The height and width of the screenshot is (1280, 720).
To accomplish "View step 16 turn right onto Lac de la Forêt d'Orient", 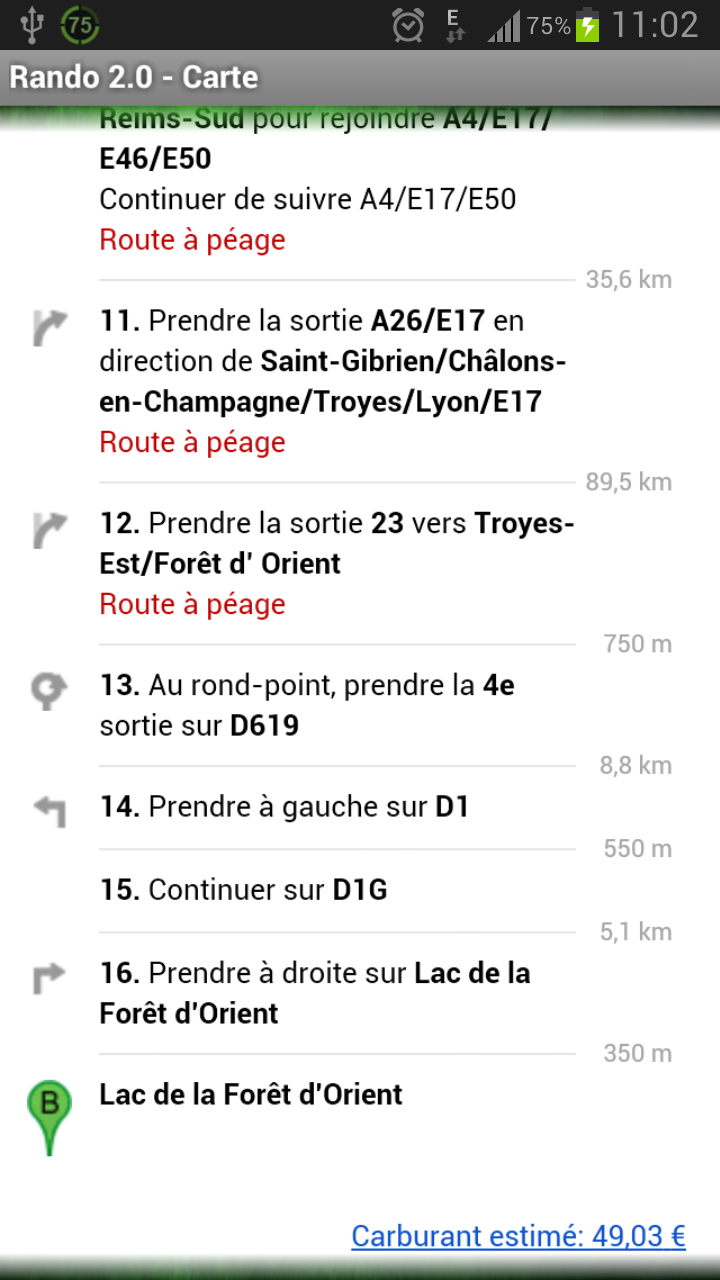I will point(360,993).
